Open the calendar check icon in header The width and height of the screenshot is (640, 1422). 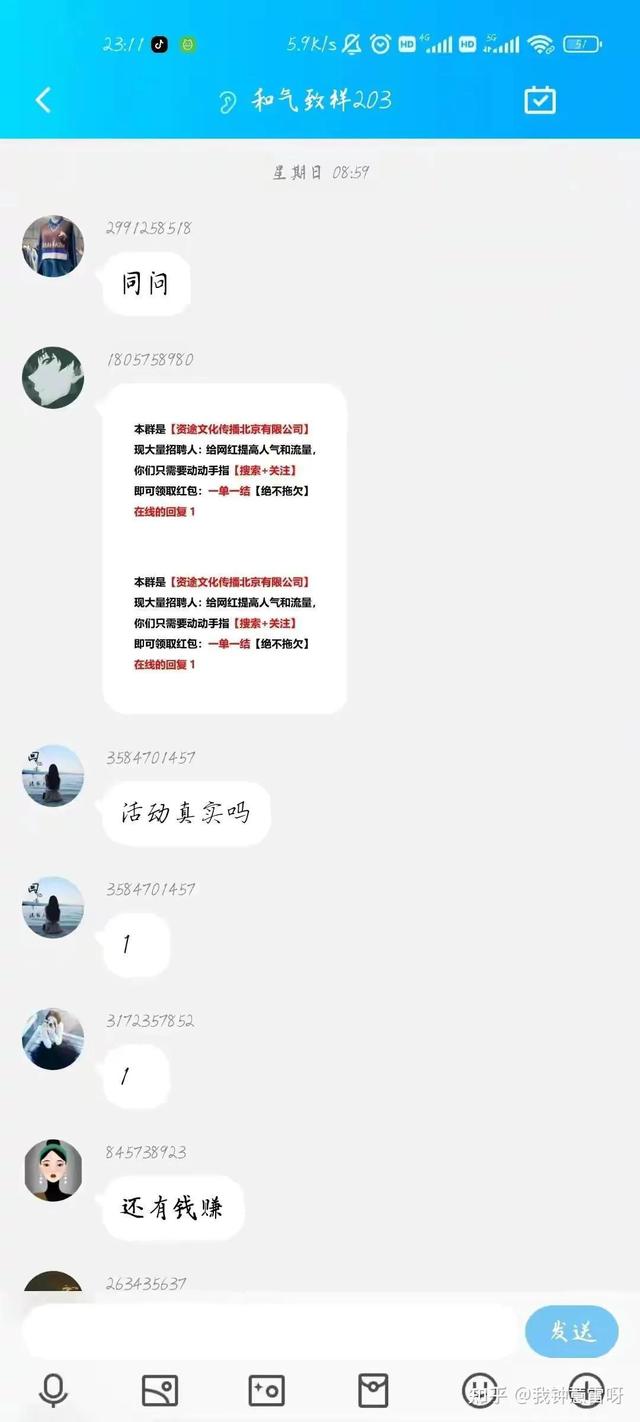click(x=540, y=100)
